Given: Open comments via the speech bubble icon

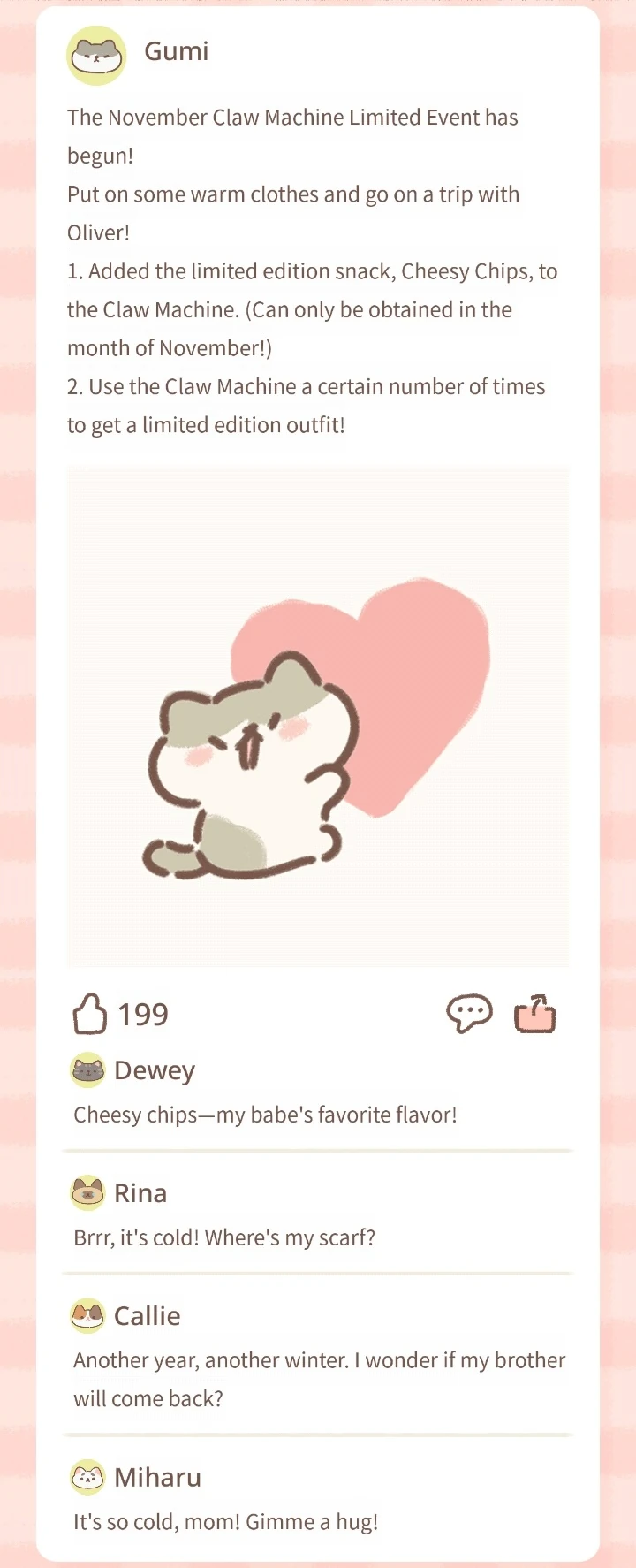Looking at the screenshot, I should (x=469, y=1014).
